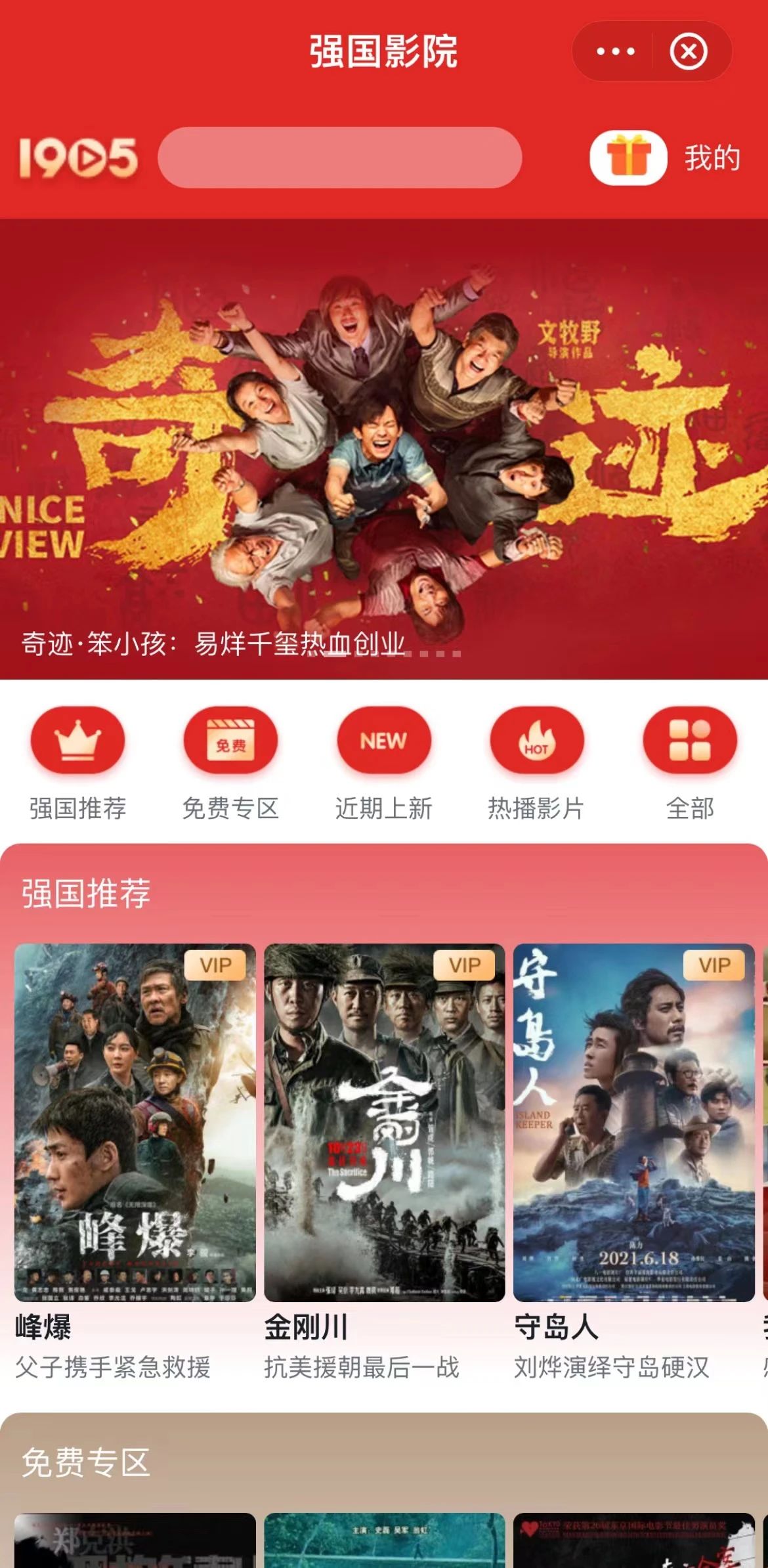Screen dimensions: 768x1568
Task: Close the 强国影院 mini-program
Action: point(689,49)
